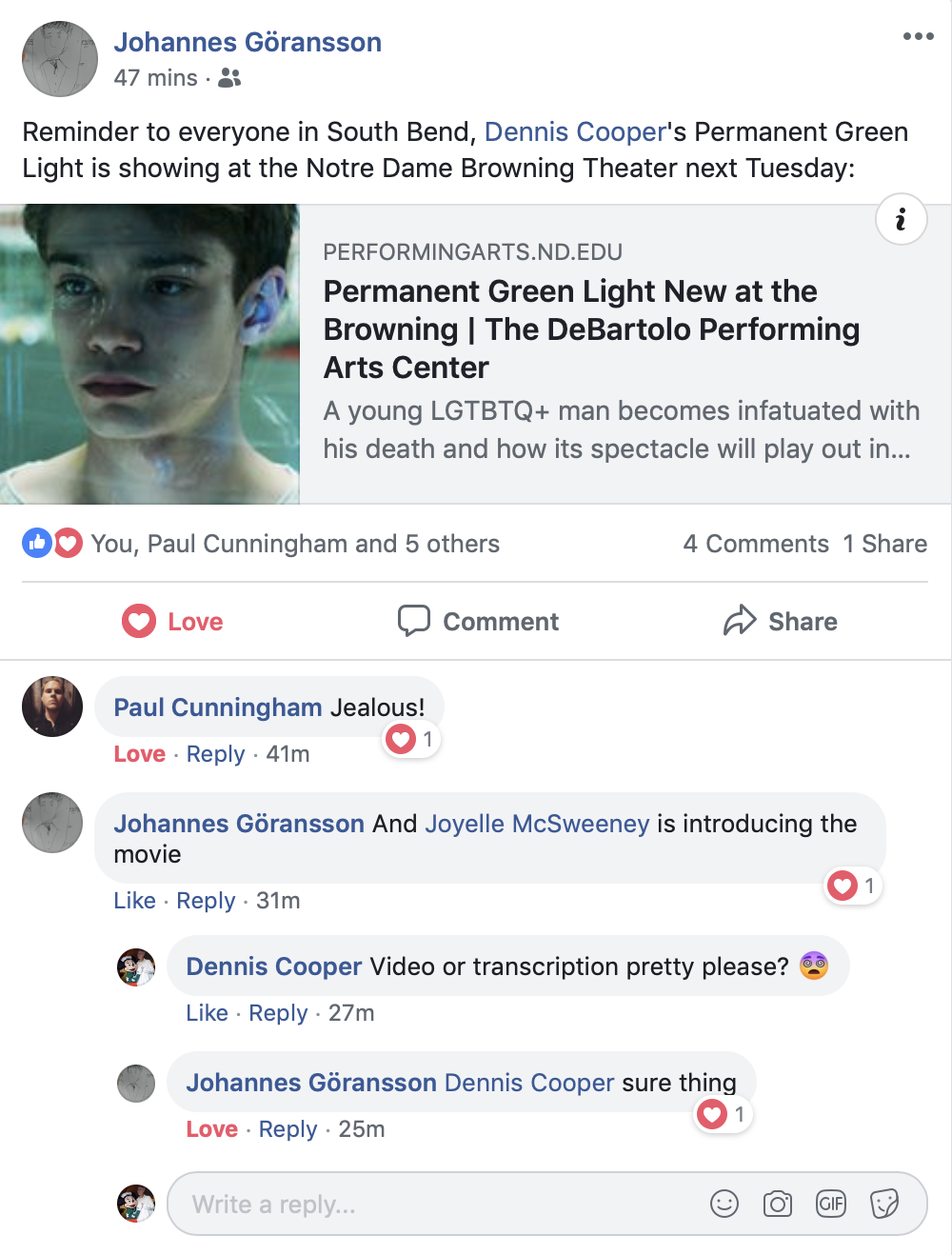Viewport: 952px width, 1255px height.
Task: Tap the Love button on the post
Action: click(173, 622)
